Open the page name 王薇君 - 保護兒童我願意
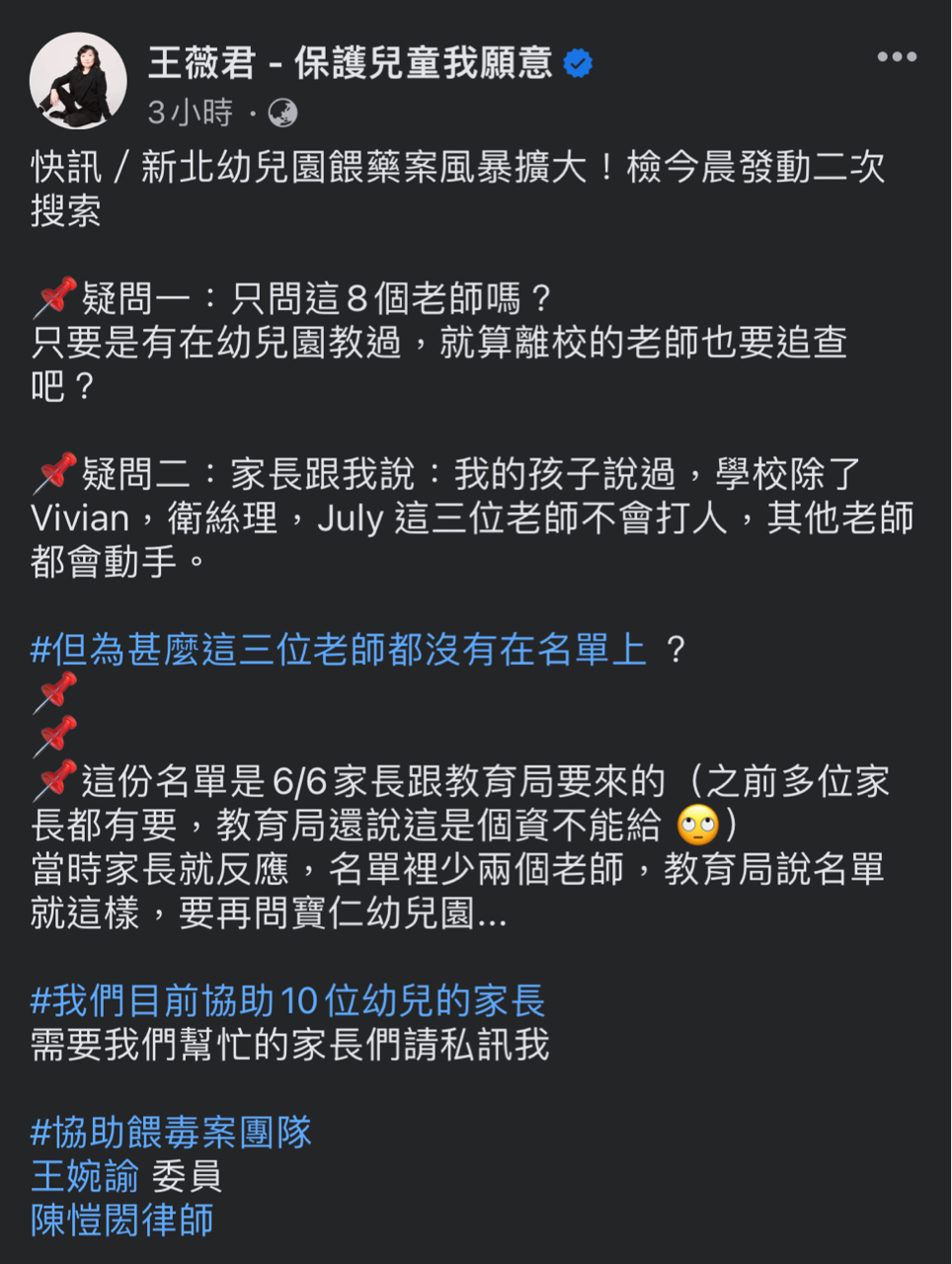This screenshot has width=952, height=1264. (x=350, y=63)
